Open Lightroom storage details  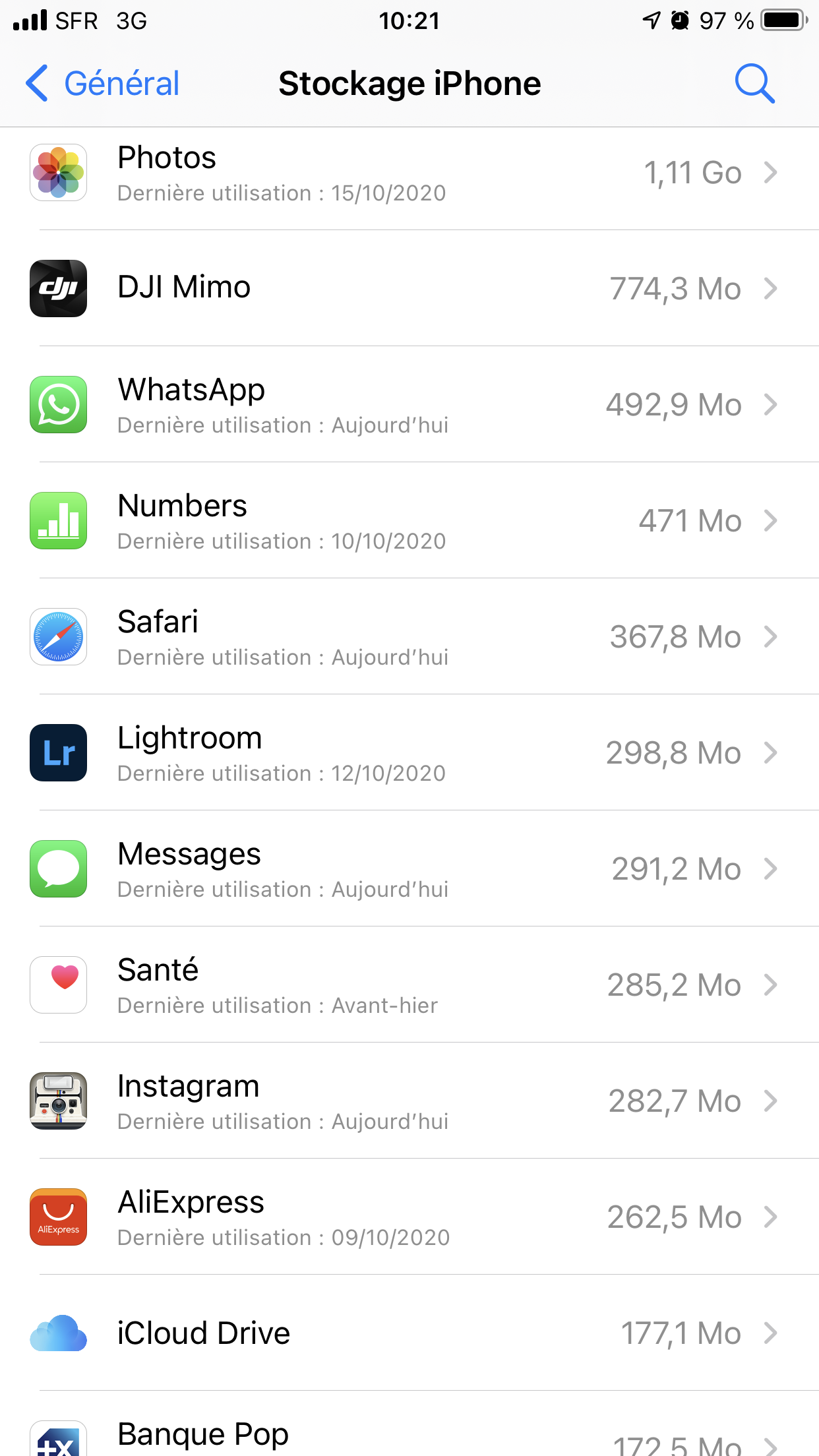(x=409, y=753)
